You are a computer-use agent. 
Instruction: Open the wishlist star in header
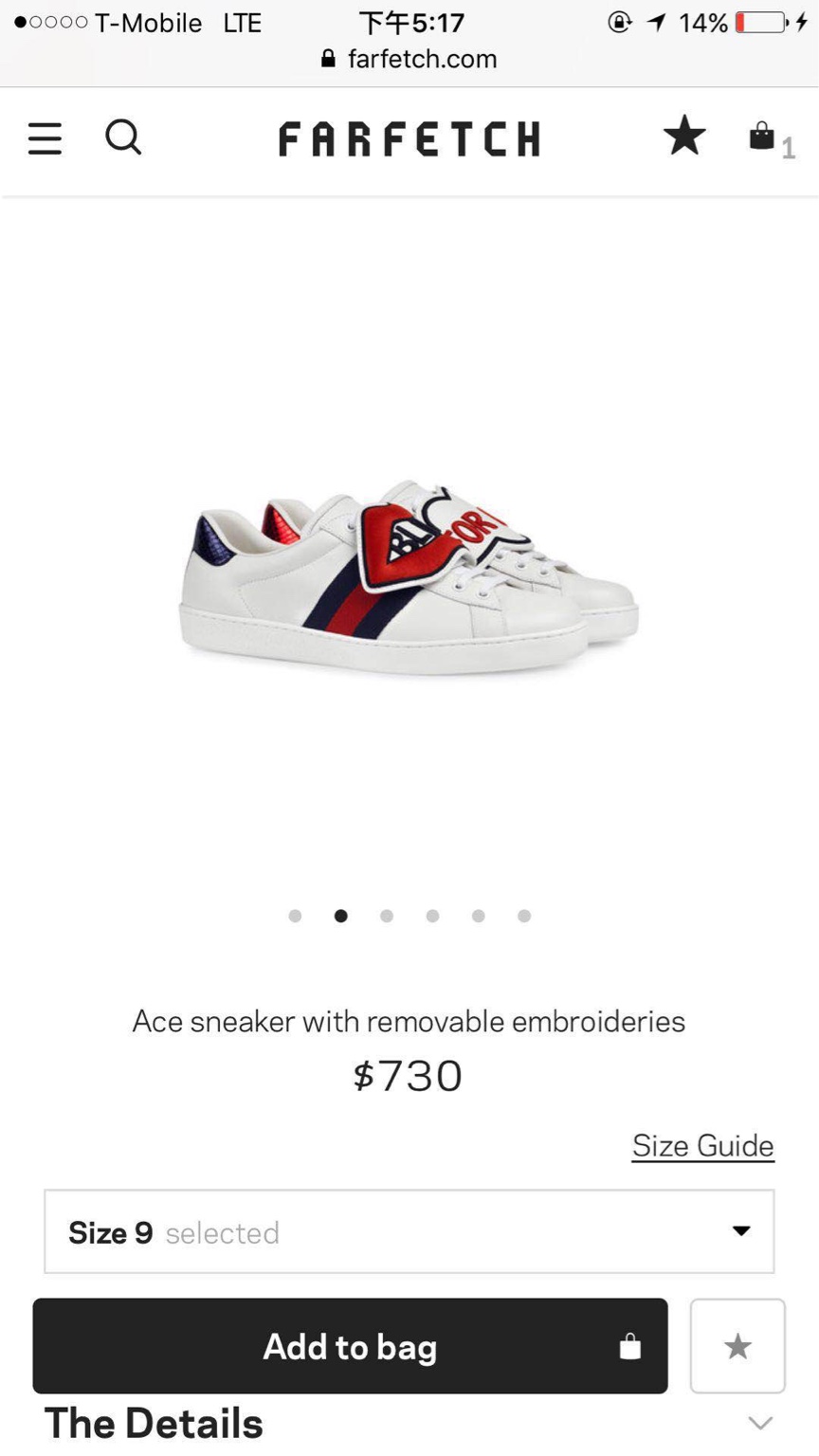[x=684, y=136]
